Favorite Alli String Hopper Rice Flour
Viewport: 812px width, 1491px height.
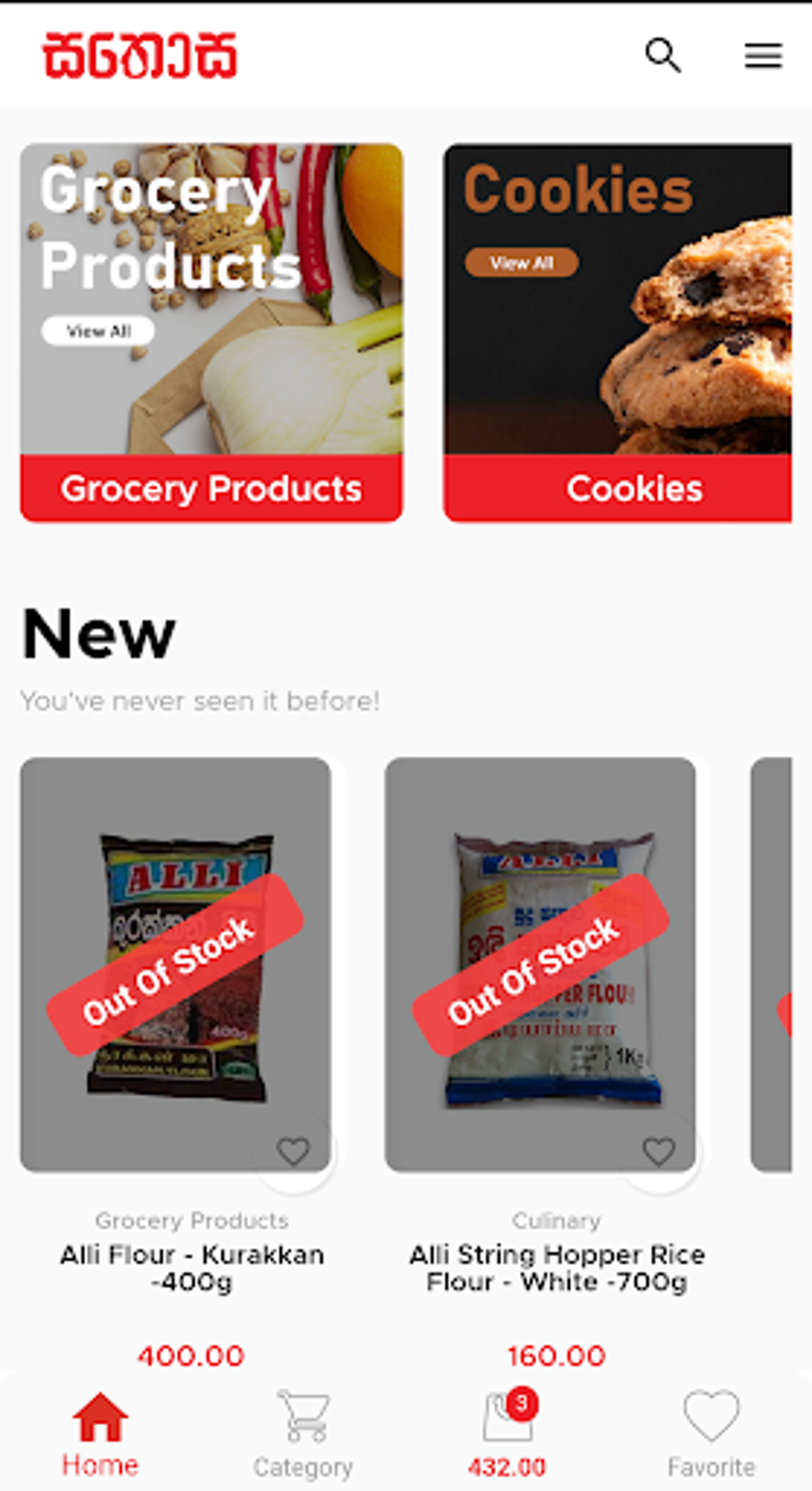pos(658,1151)
